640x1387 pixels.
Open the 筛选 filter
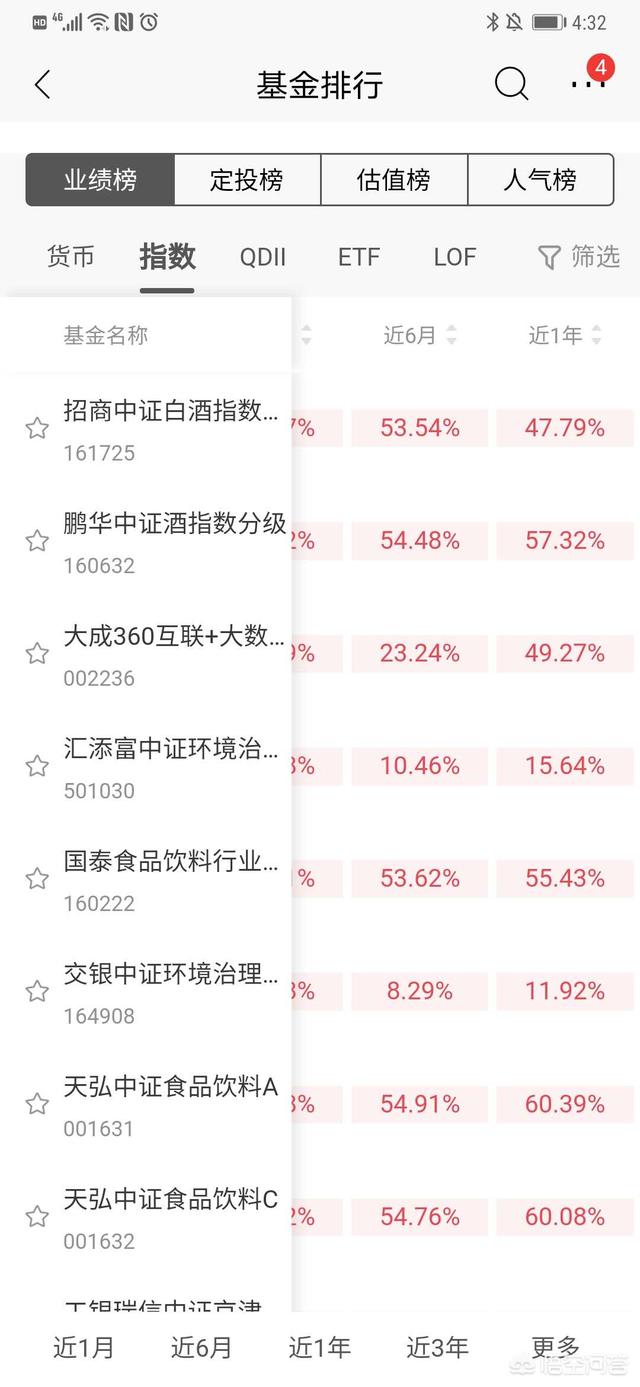[x=579, y=257]
